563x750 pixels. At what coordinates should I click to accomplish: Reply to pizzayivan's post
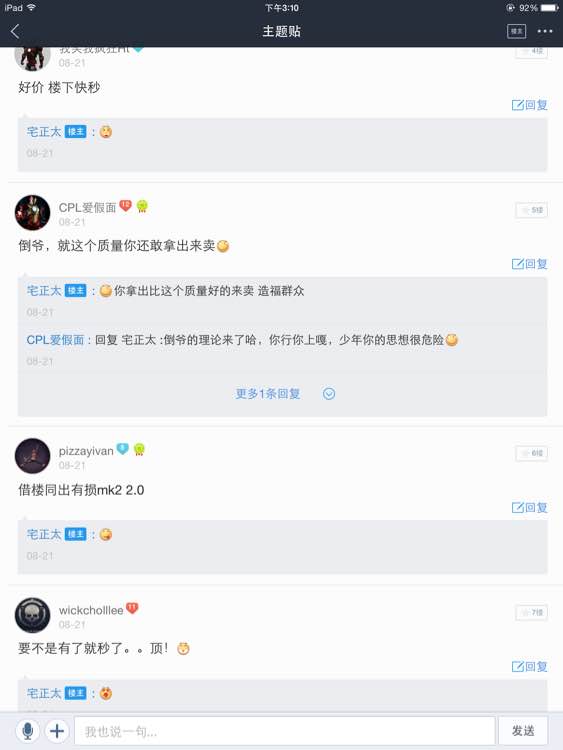tap(529, 507)
